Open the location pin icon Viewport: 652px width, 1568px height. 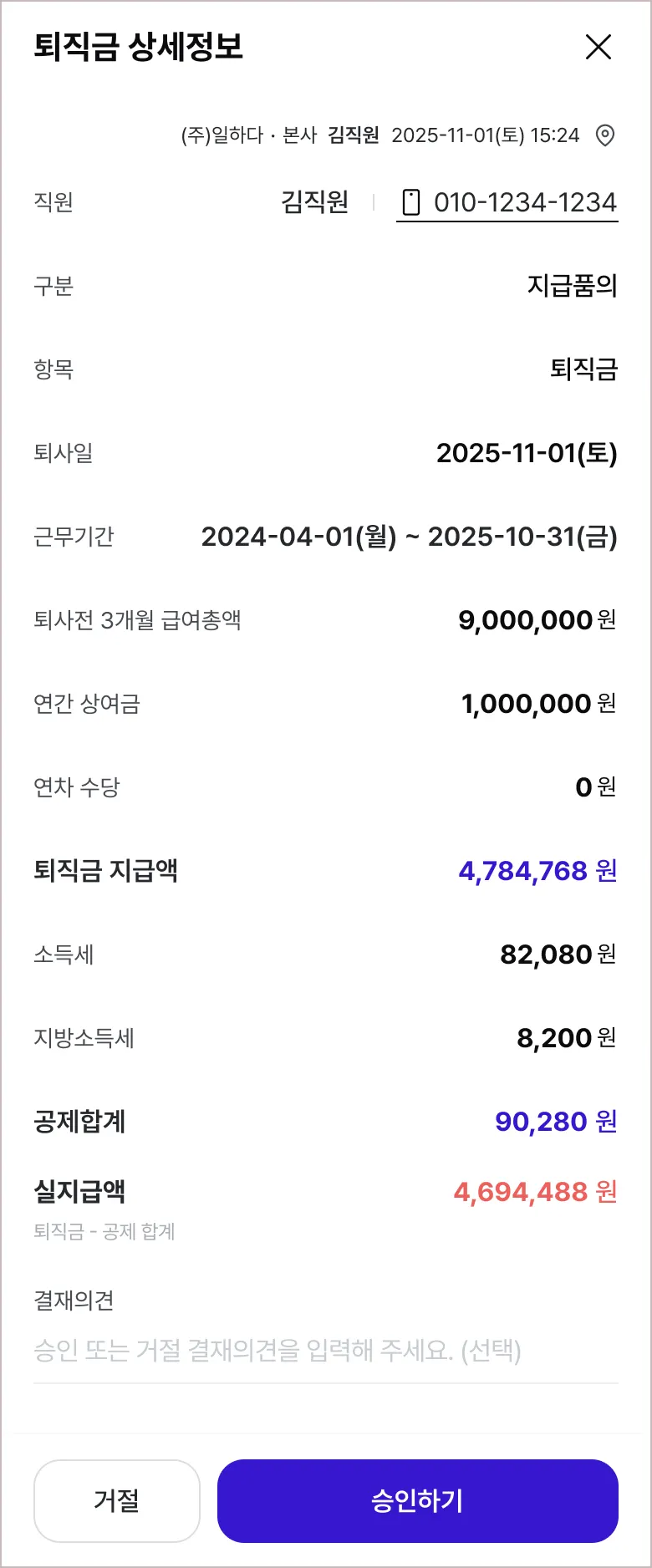pos(605,135)
